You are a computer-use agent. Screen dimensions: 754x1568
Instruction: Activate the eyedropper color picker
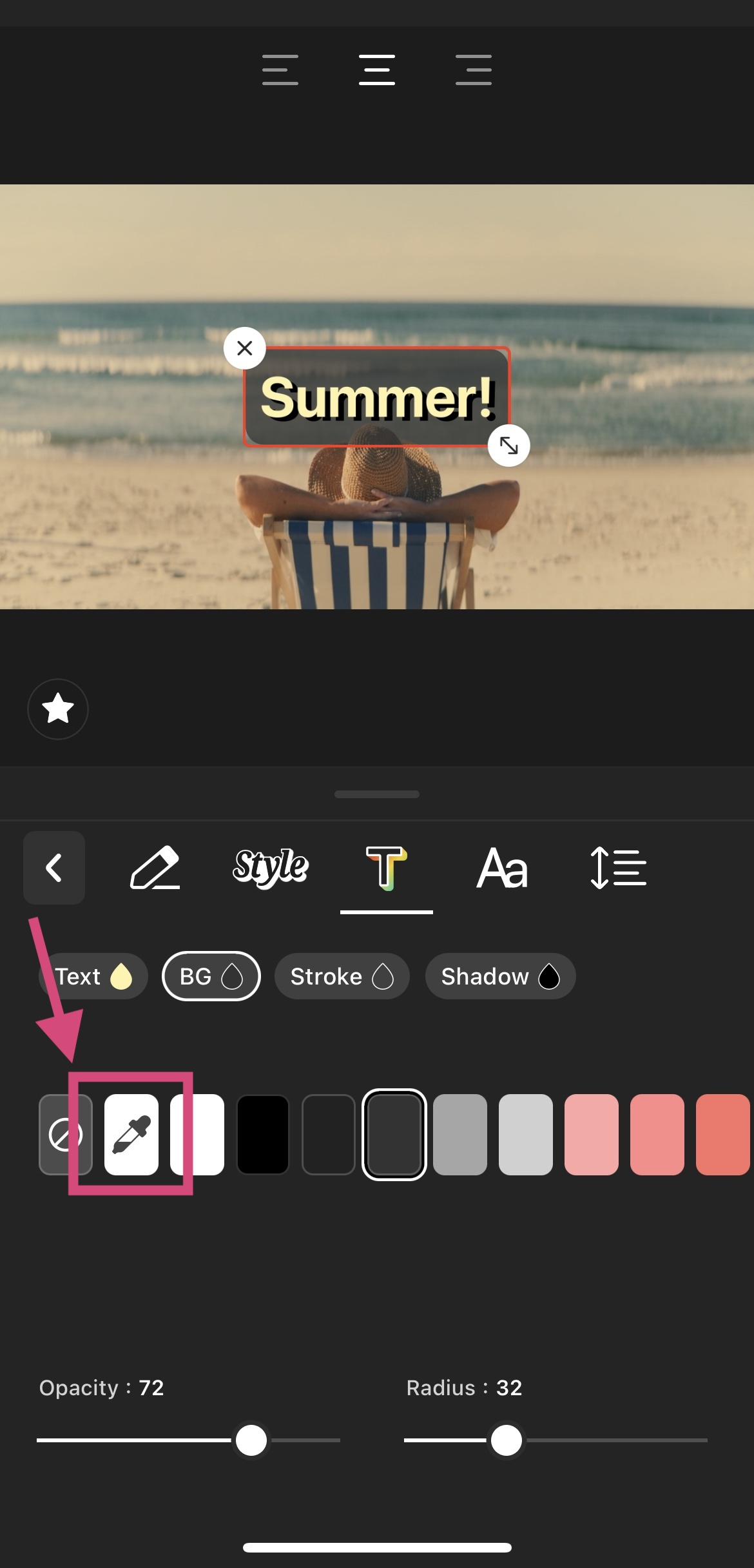click(131, 1135)
